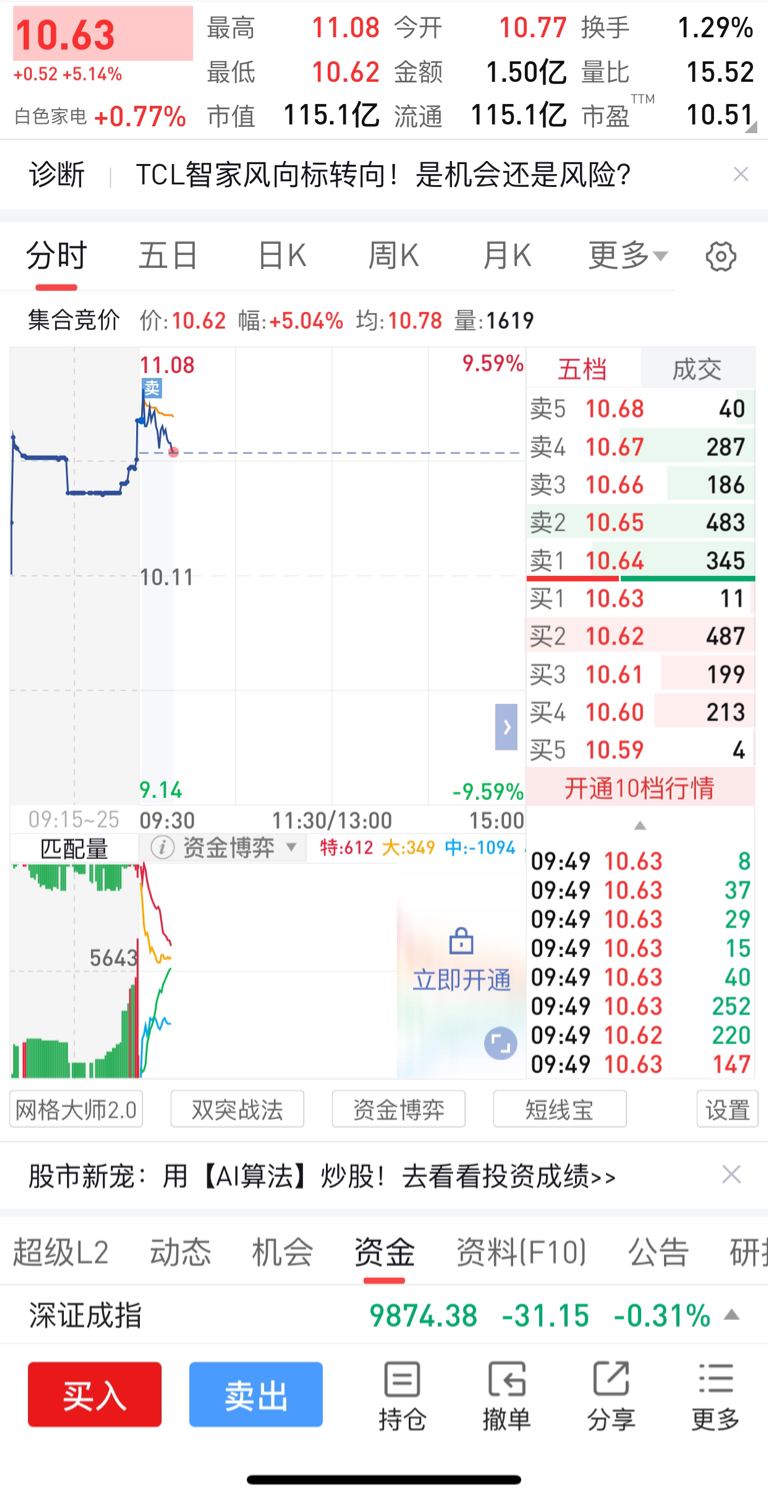Dismiss the 诊断 TCL智家 banner

click(x=741, y=175)
